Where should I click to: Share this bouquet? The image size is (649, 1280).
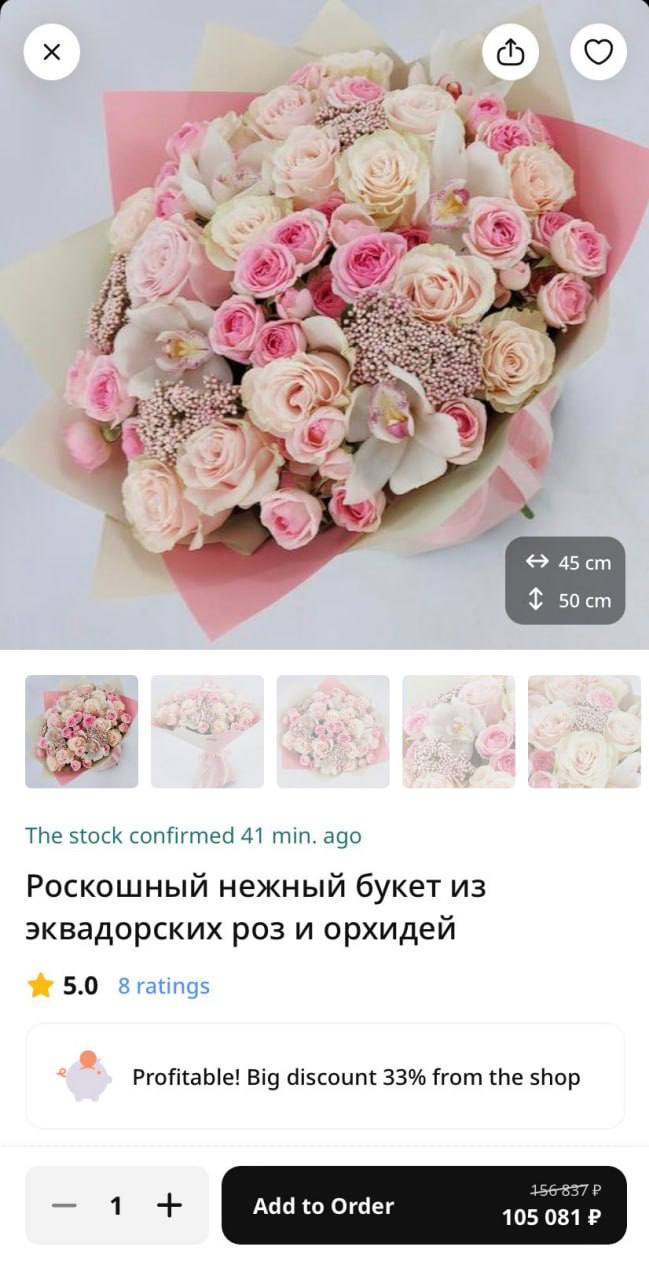(510, 52)
